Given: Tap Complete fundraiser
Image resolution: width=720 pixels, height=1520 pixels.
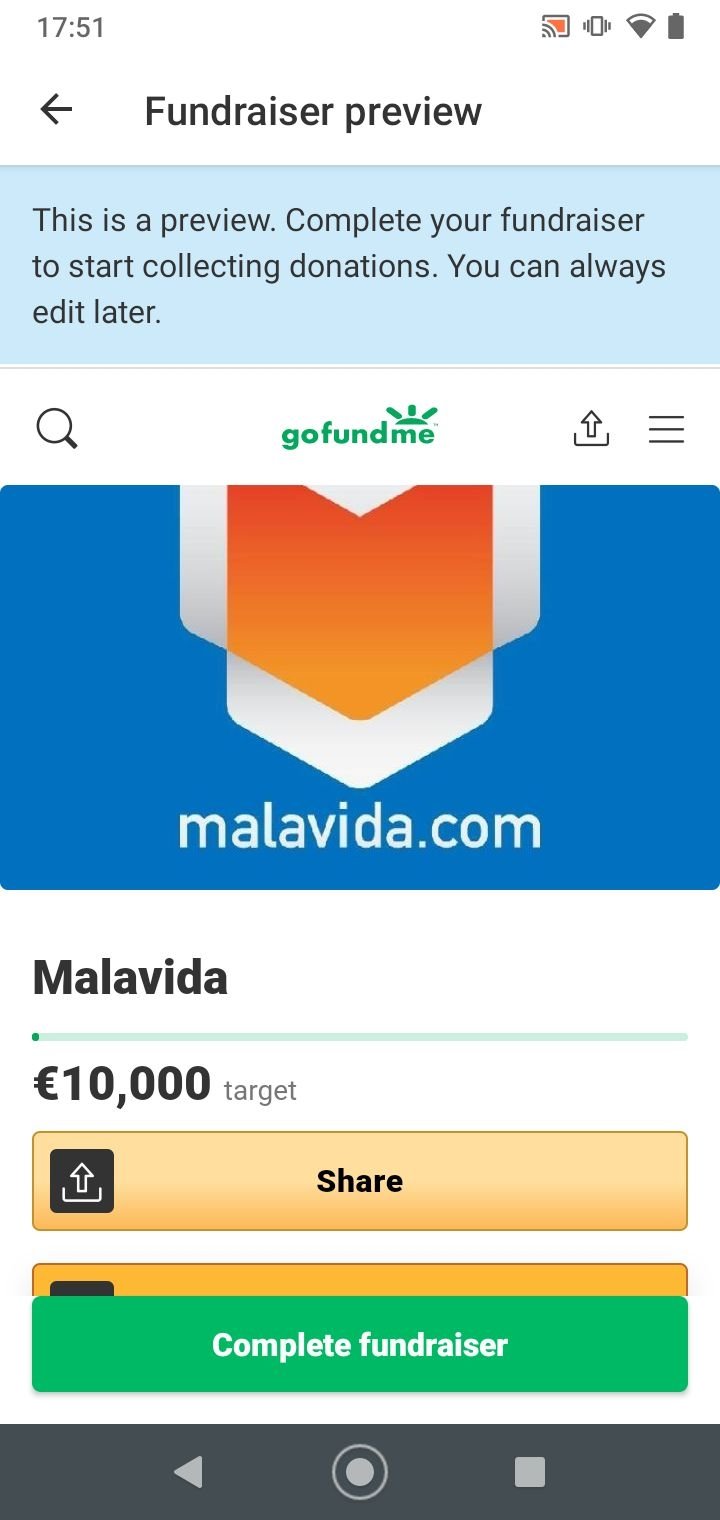Looking at the screenshot, I should (360, 1344).
